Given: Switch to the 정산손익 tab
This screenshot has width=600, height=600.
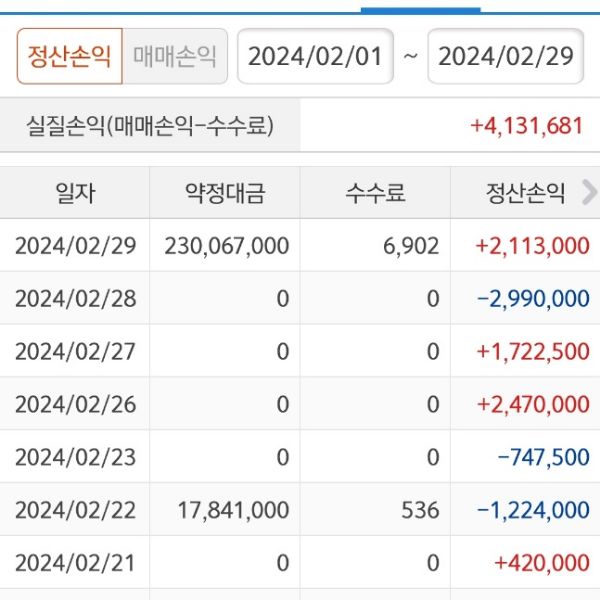Looking at the screenshot, I should pyautogui.click(x=69, y=56).
